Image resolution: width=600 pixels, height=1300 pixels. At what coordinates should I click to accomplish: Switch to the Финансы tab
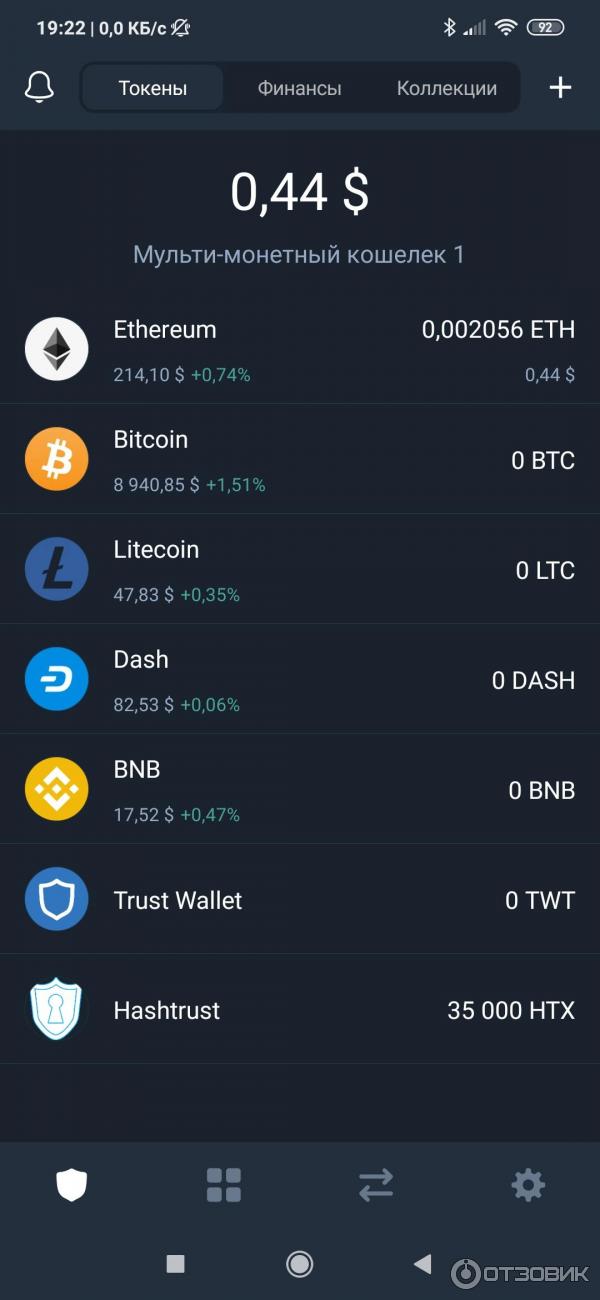[299, 88]
